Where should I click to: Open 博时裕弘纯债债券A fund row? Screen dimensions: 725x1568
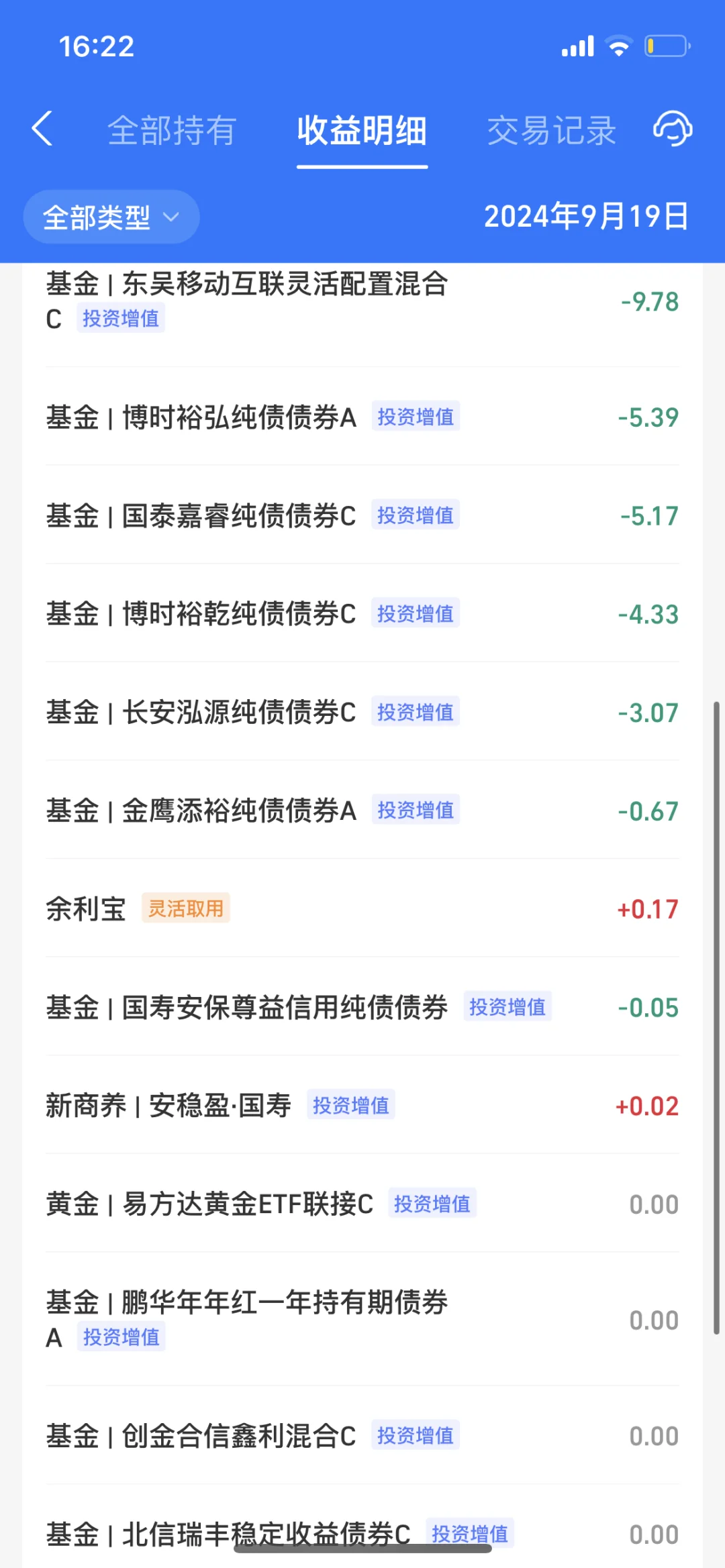point(362,417)
